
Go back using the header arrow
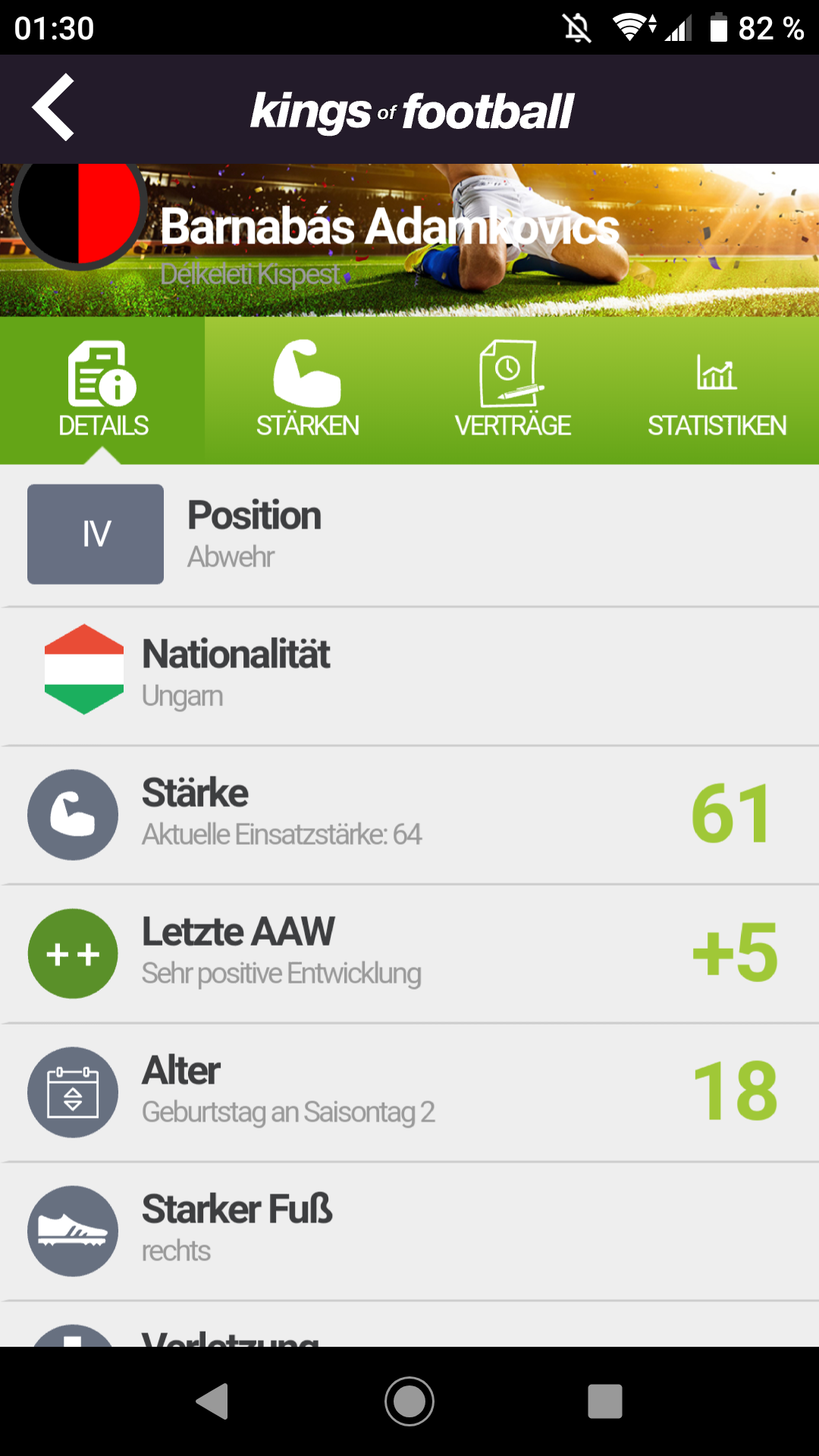pyautogui.click(x=53, y=108)
